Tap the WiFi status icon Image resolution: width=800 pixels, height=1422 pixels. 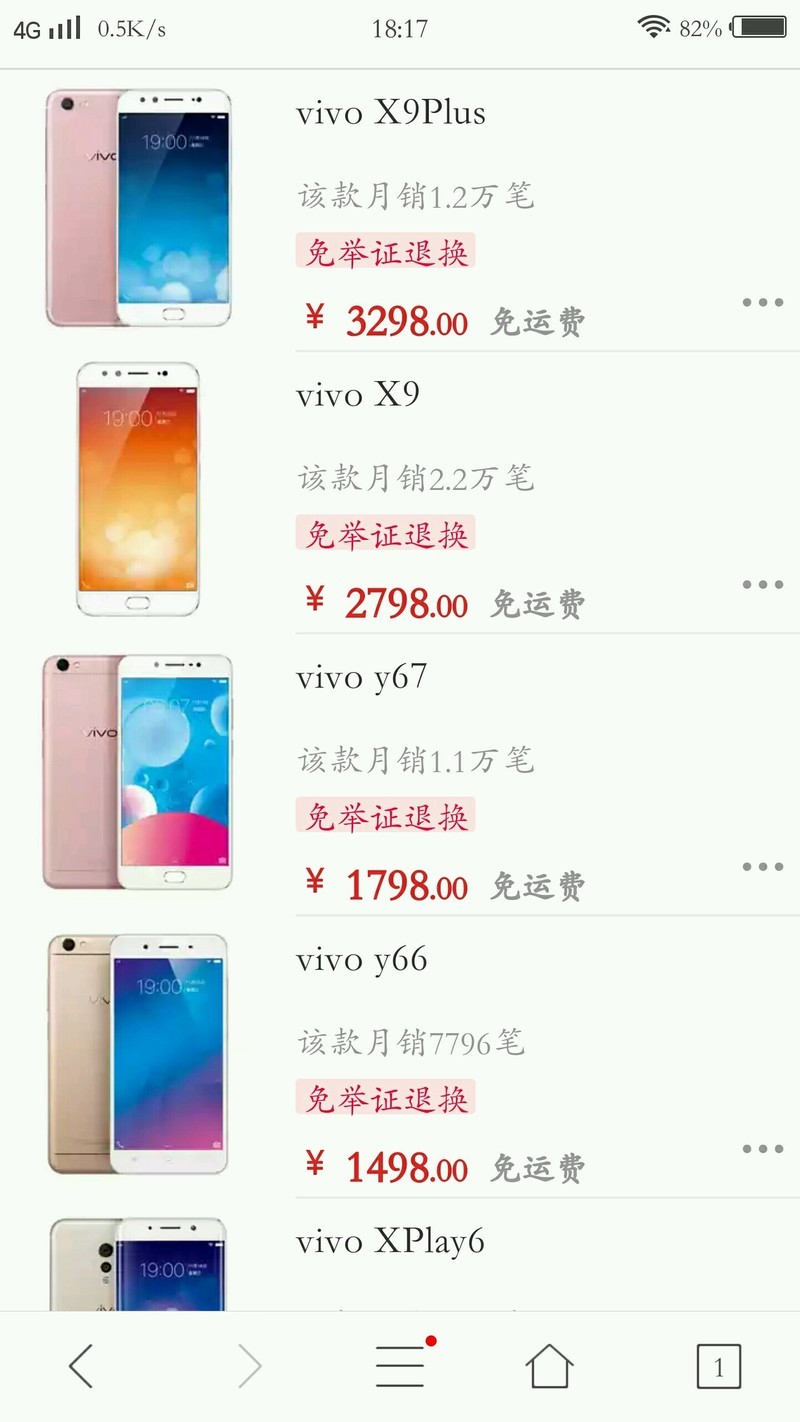[655, 28]
